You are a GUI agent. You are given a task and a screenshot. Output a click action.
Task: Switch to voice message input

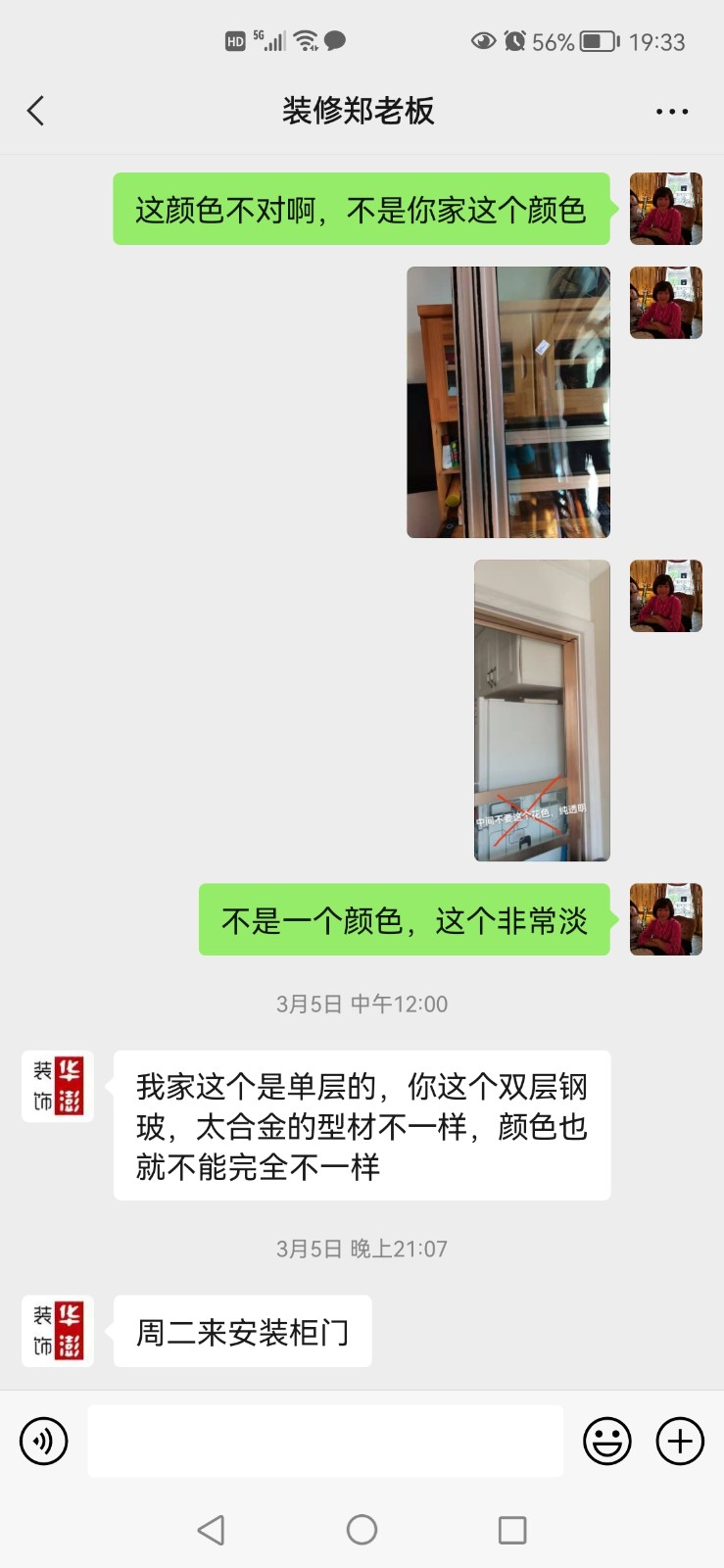(44, 1442)
